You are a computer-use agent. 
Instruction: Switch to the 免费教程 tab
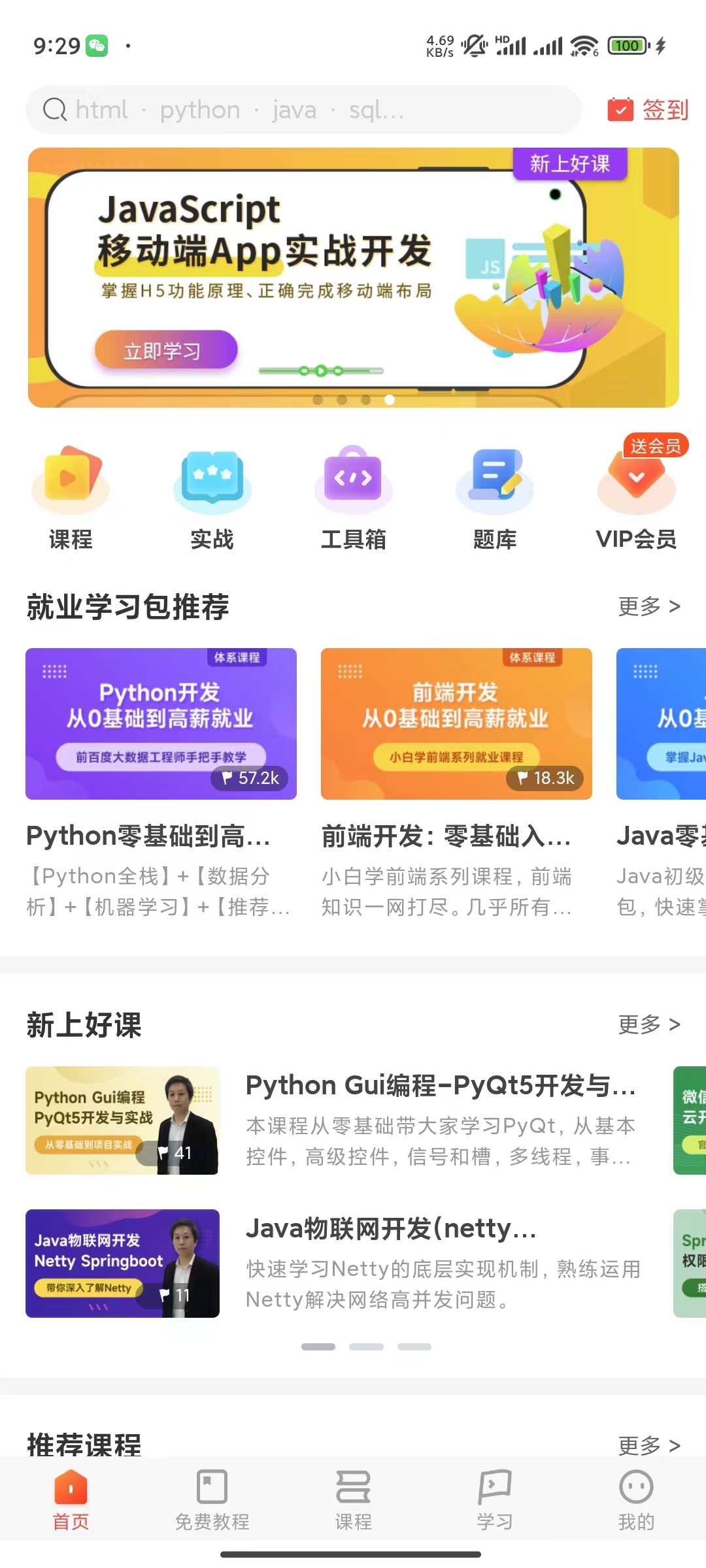pos(212,1500)
